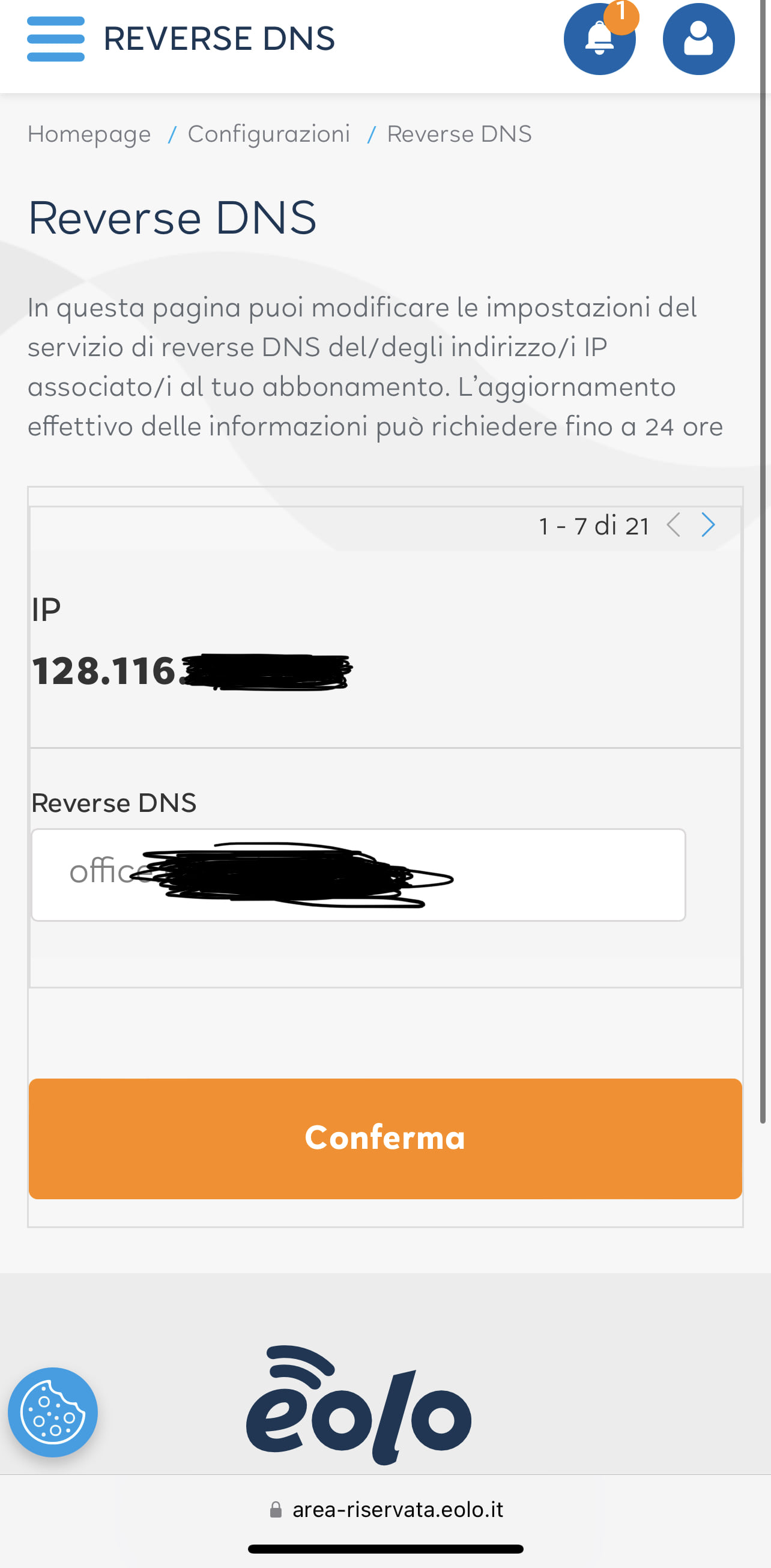Open the hamburger menu

[55, 39]
